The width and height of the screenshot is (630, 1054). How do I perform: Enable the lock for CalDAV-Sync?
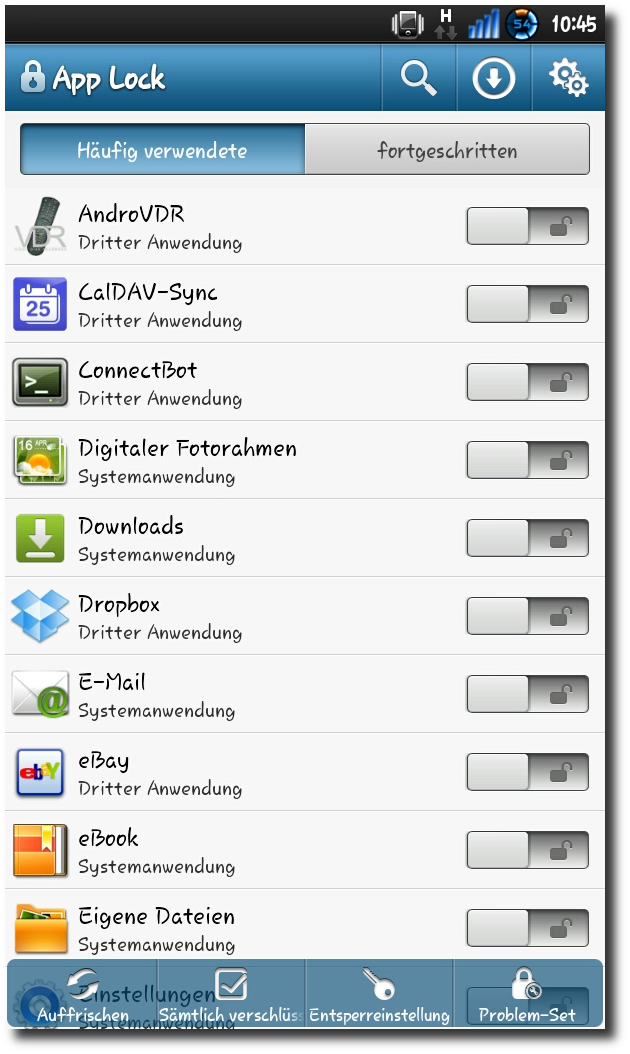click(x=528, y=305)
